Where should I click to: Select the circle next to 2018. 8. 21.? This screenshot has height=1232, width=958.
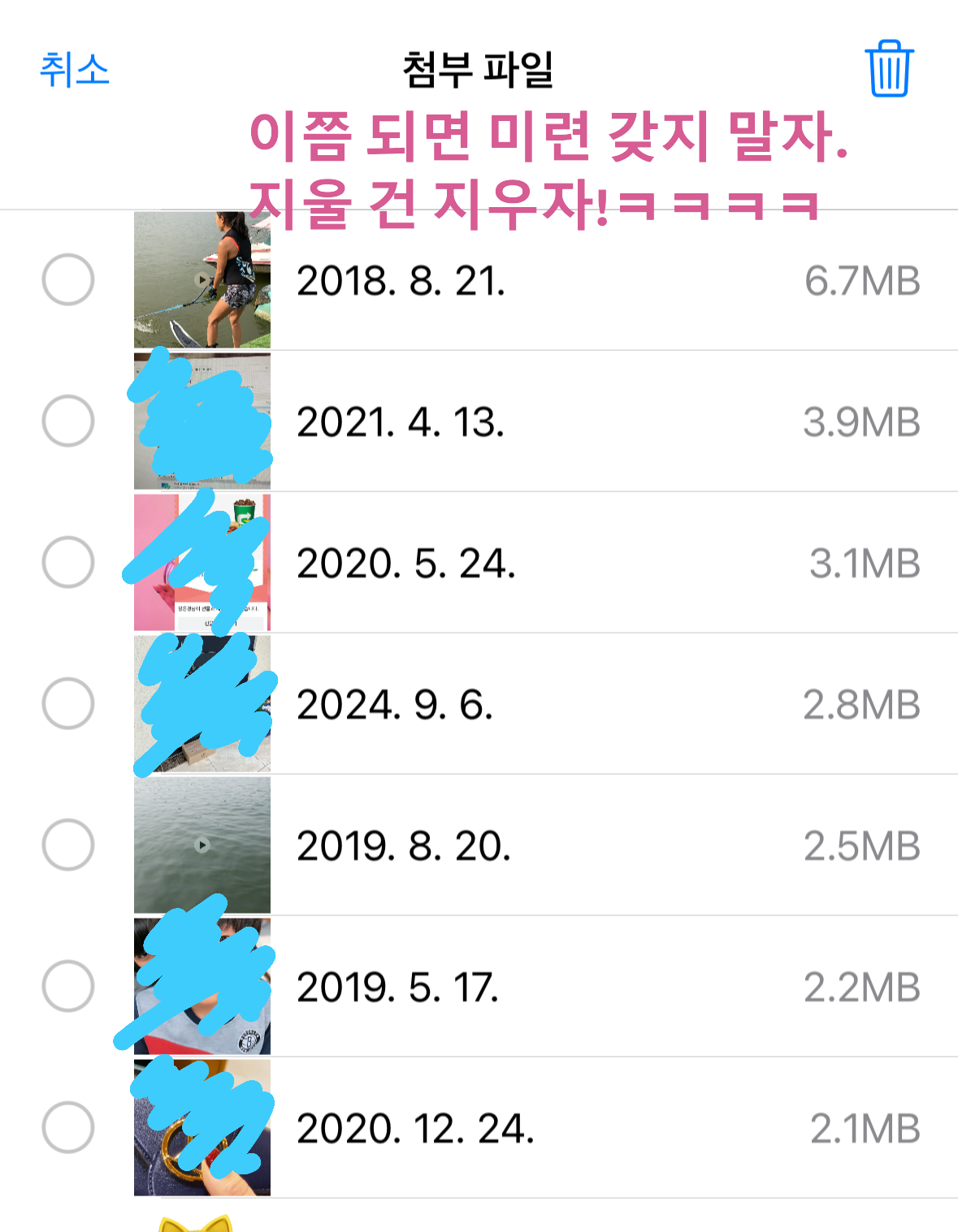[x=67, y=279]
